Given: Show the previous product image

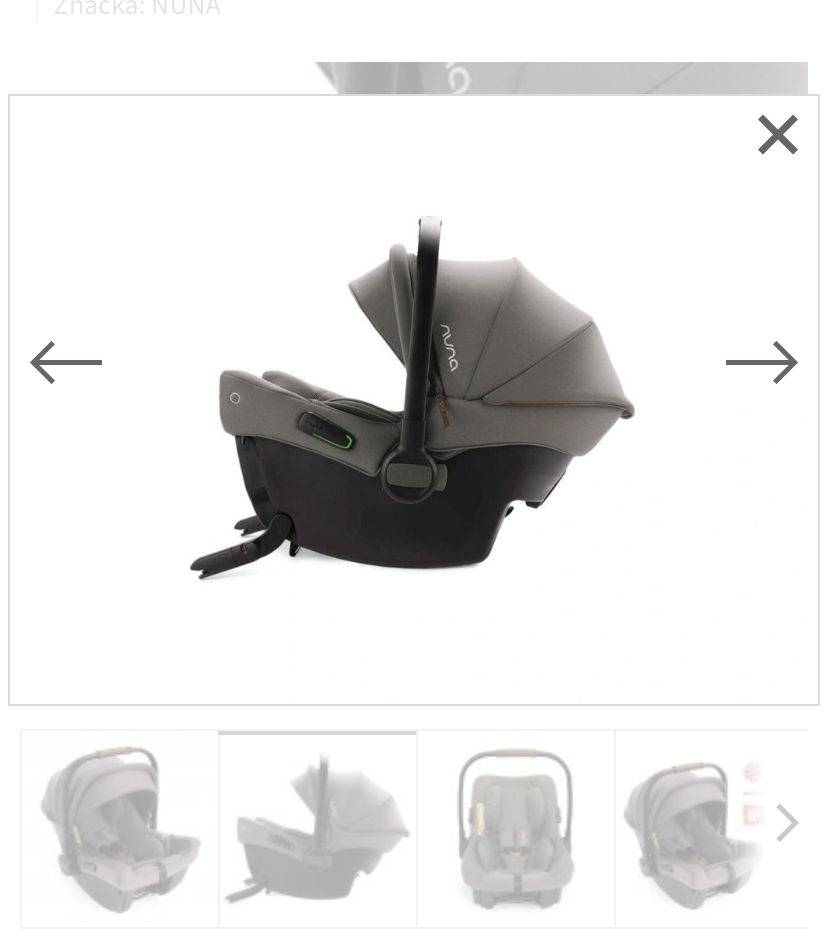Looking at the screenshot, I should point(66,362).
